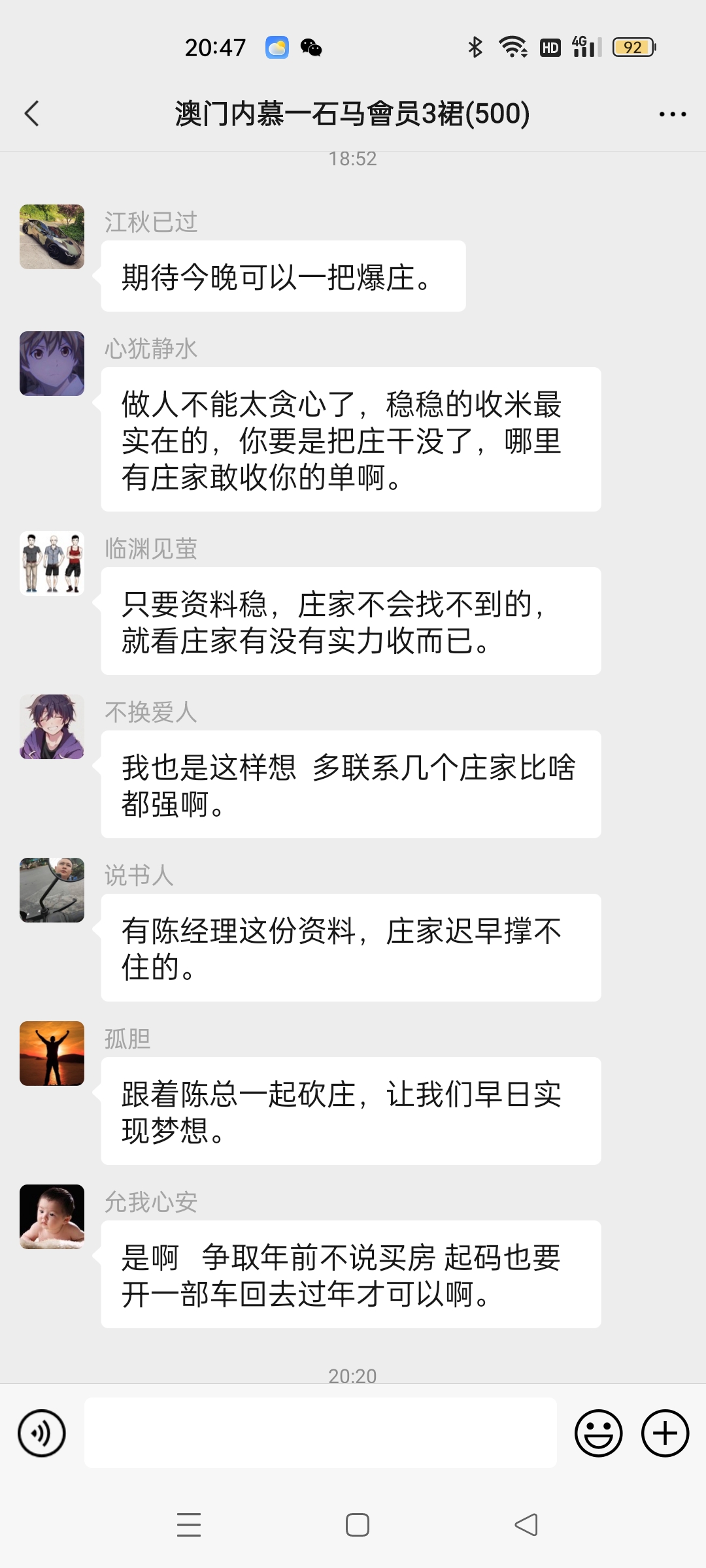Open the group chat options menu
This screenshot has height=1568, width=706.
[672, 114]
